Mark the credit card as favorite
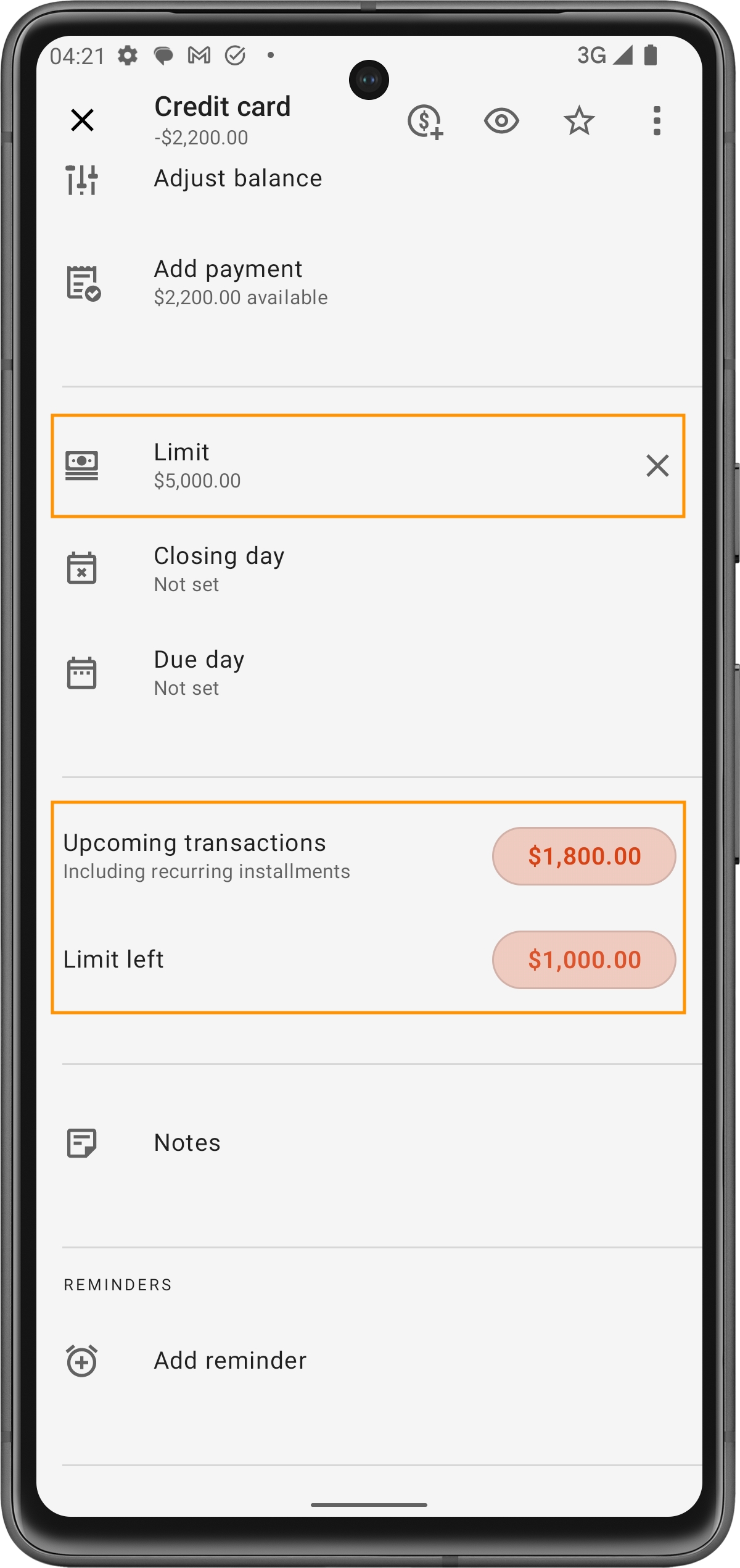Viewport: 740px width, 1568px height. point(579,120)
